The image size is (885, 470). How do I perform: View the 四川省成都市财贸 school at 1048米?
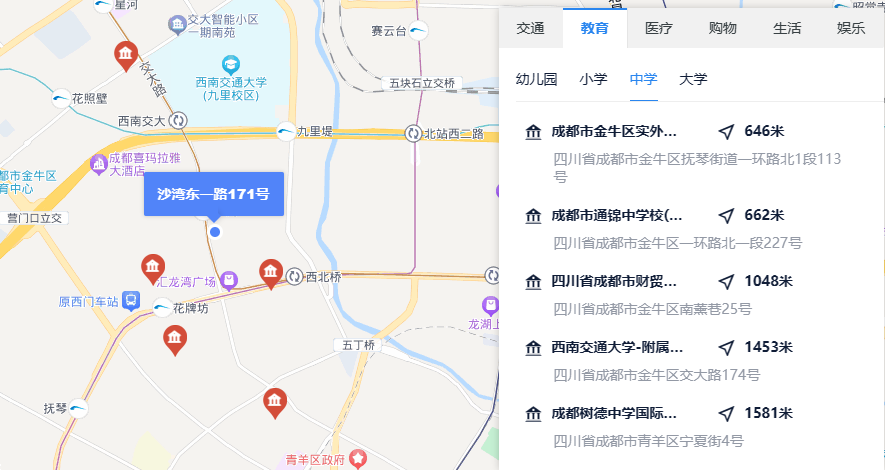pyautogui.click(x=616, y=281)
